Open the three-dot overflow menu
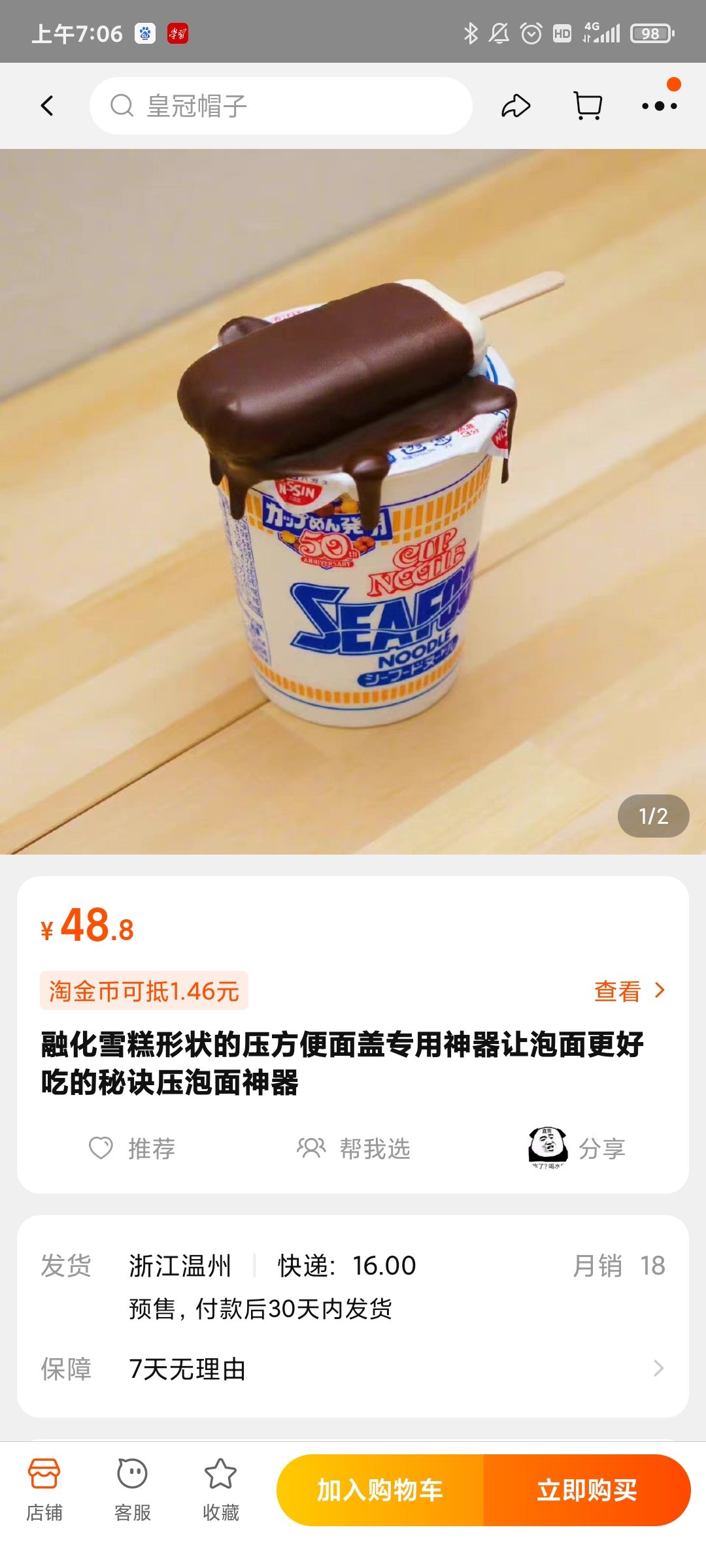Image resolution: width=706 pixels, height=1568 pixels. [659, 106]
